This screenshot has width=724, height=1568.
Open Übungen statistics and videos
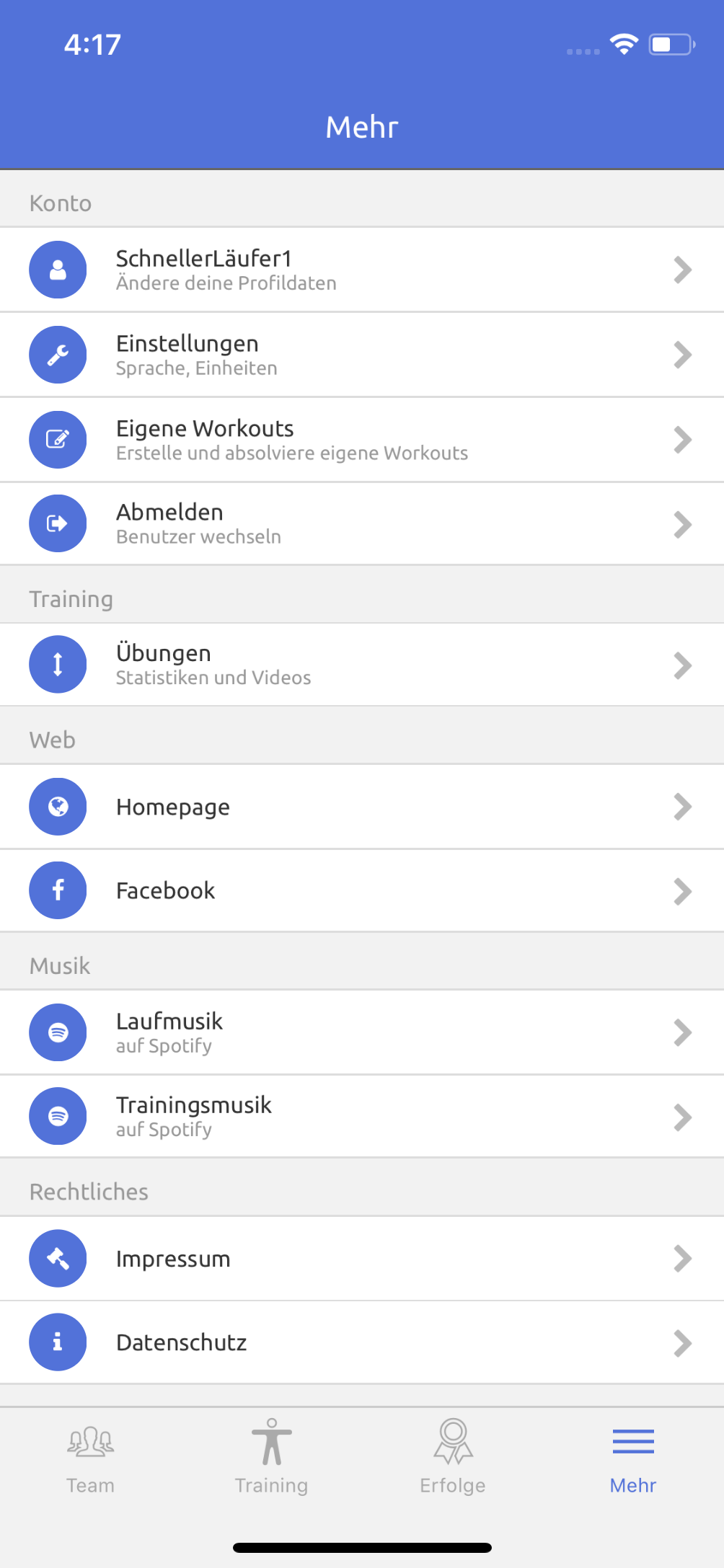pyautogui.click(x=361, y=665)
